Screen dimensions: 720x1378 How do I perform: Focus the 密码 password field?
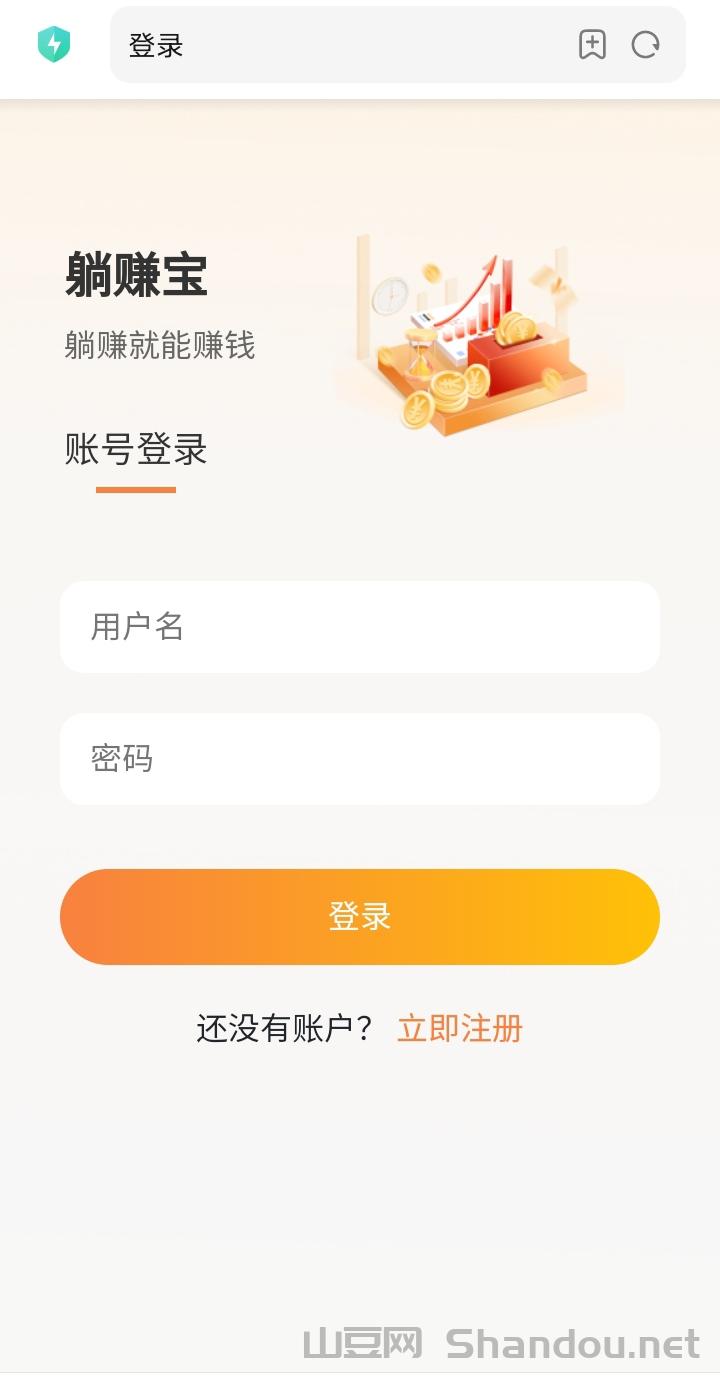[360, 759]
